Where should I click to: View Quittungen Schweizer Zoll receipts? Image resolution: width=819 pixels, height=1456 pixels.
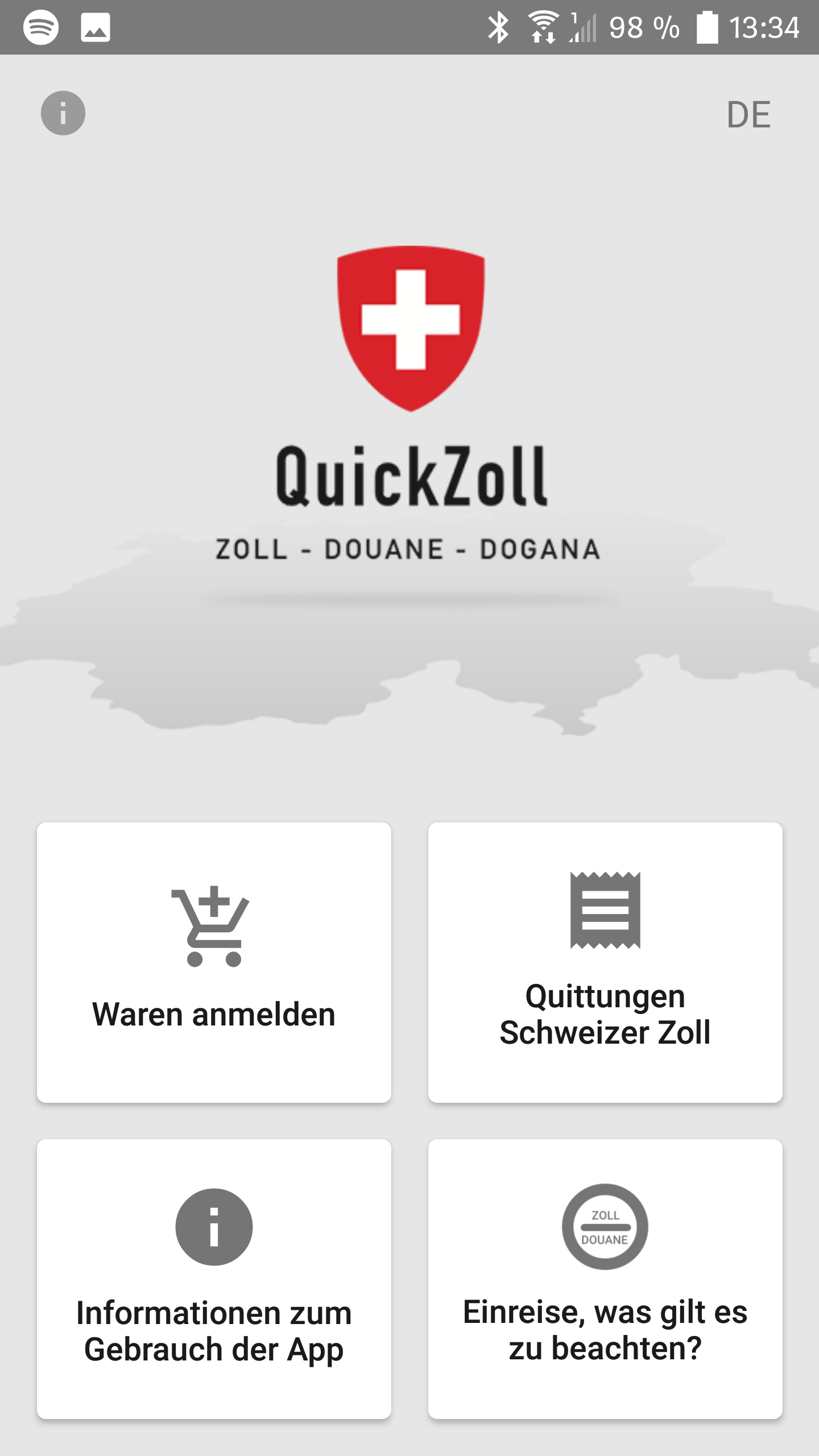point(605,962)
